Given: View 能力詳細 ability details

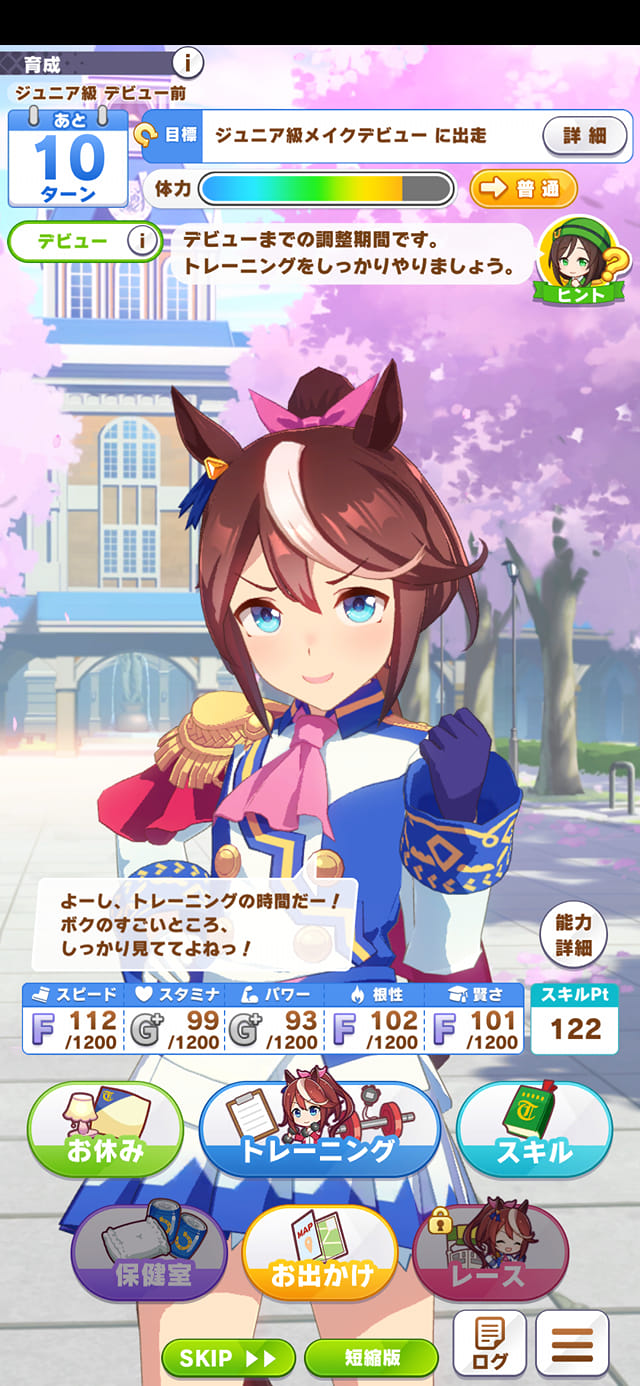Looking at the screenshot, I should 573,934.
